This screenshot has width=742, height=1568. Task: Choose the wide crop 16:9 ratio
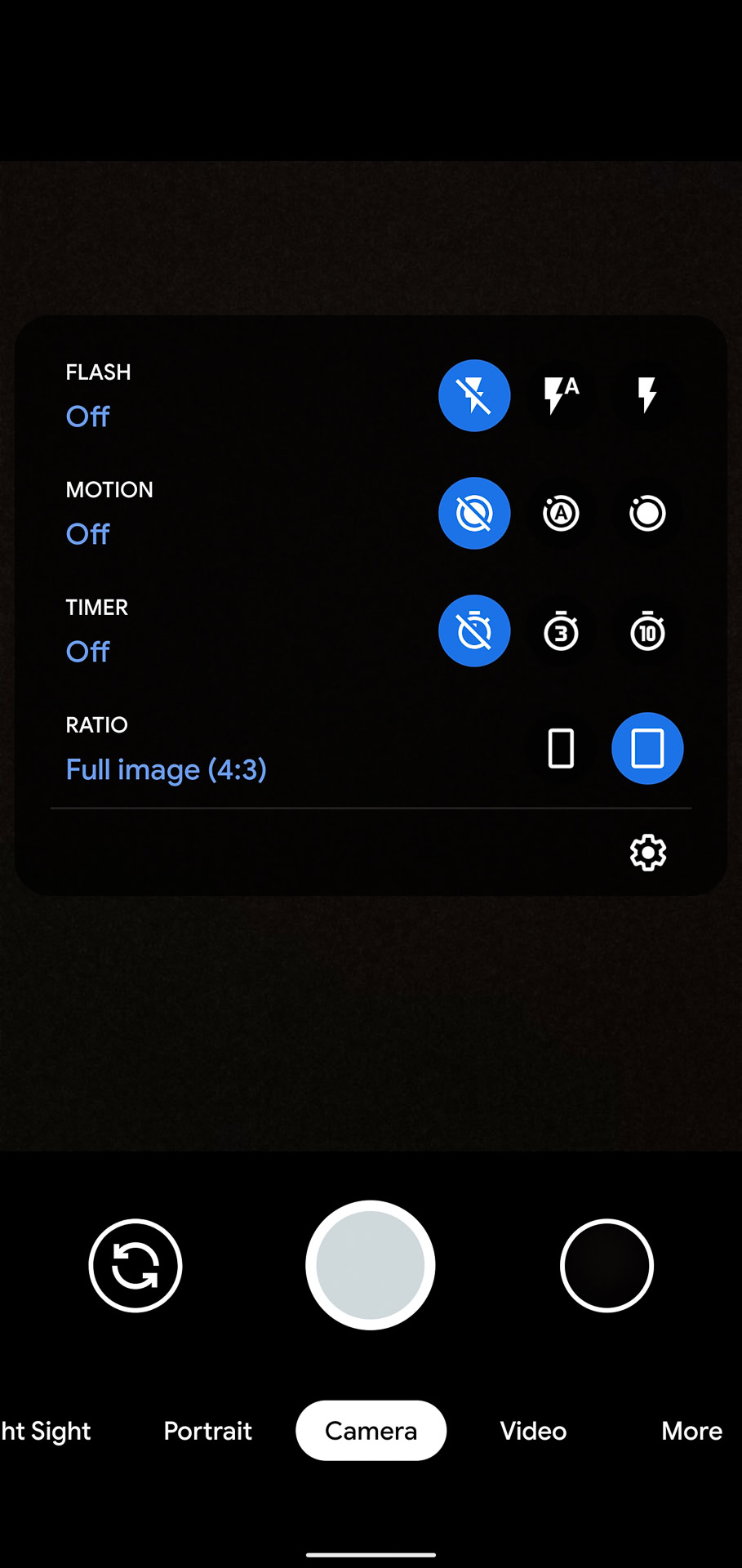[561, 749]
